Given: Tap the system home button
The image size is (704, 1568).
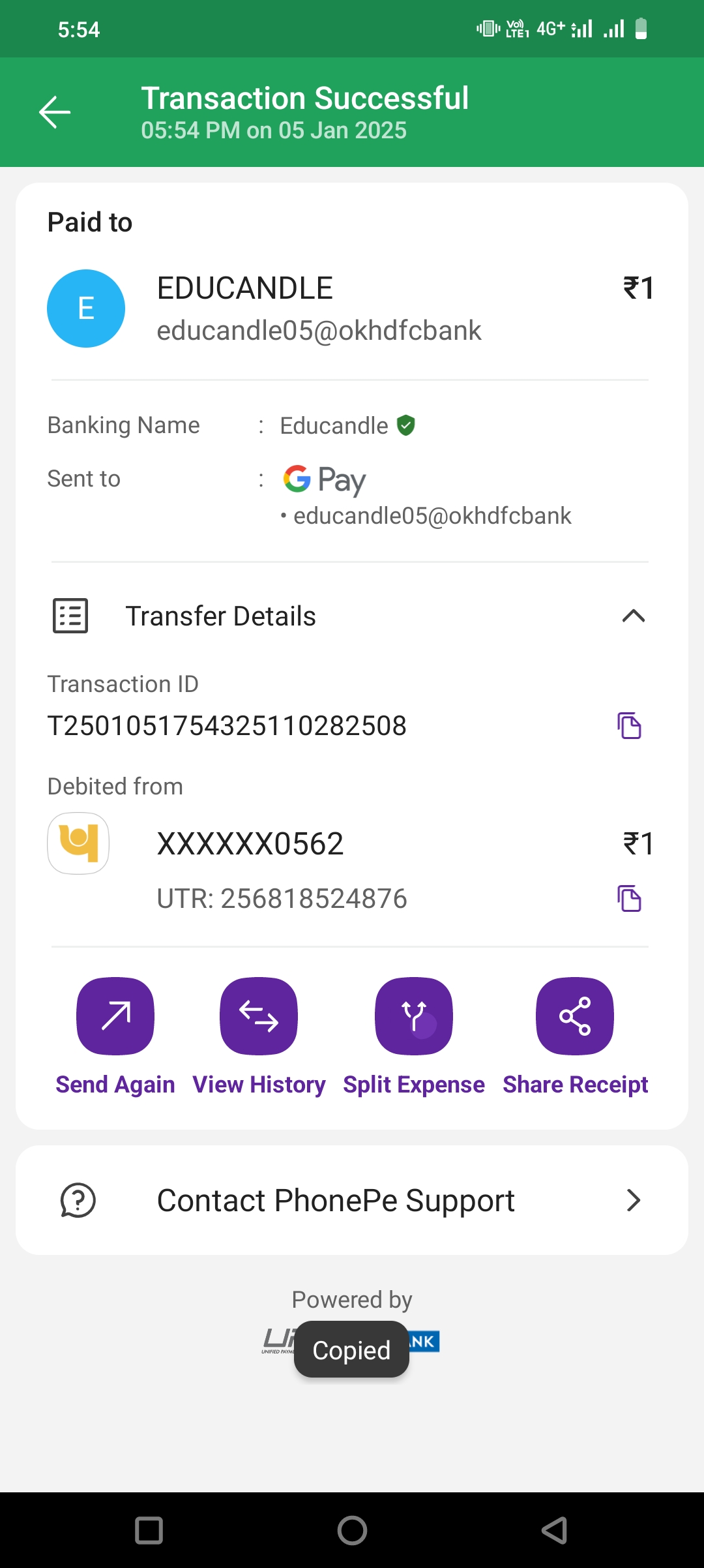Looking at the screenshot, I should coord(352,1530).
